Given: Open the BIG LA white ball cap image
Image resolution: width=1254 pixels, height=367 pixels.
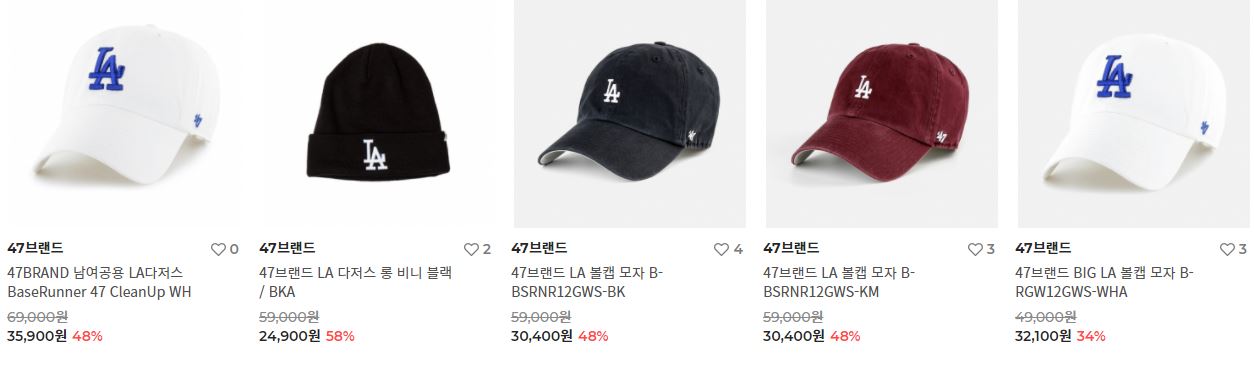Looking at the screenshot, I should pyautogui.click(x=1133, y=113).
